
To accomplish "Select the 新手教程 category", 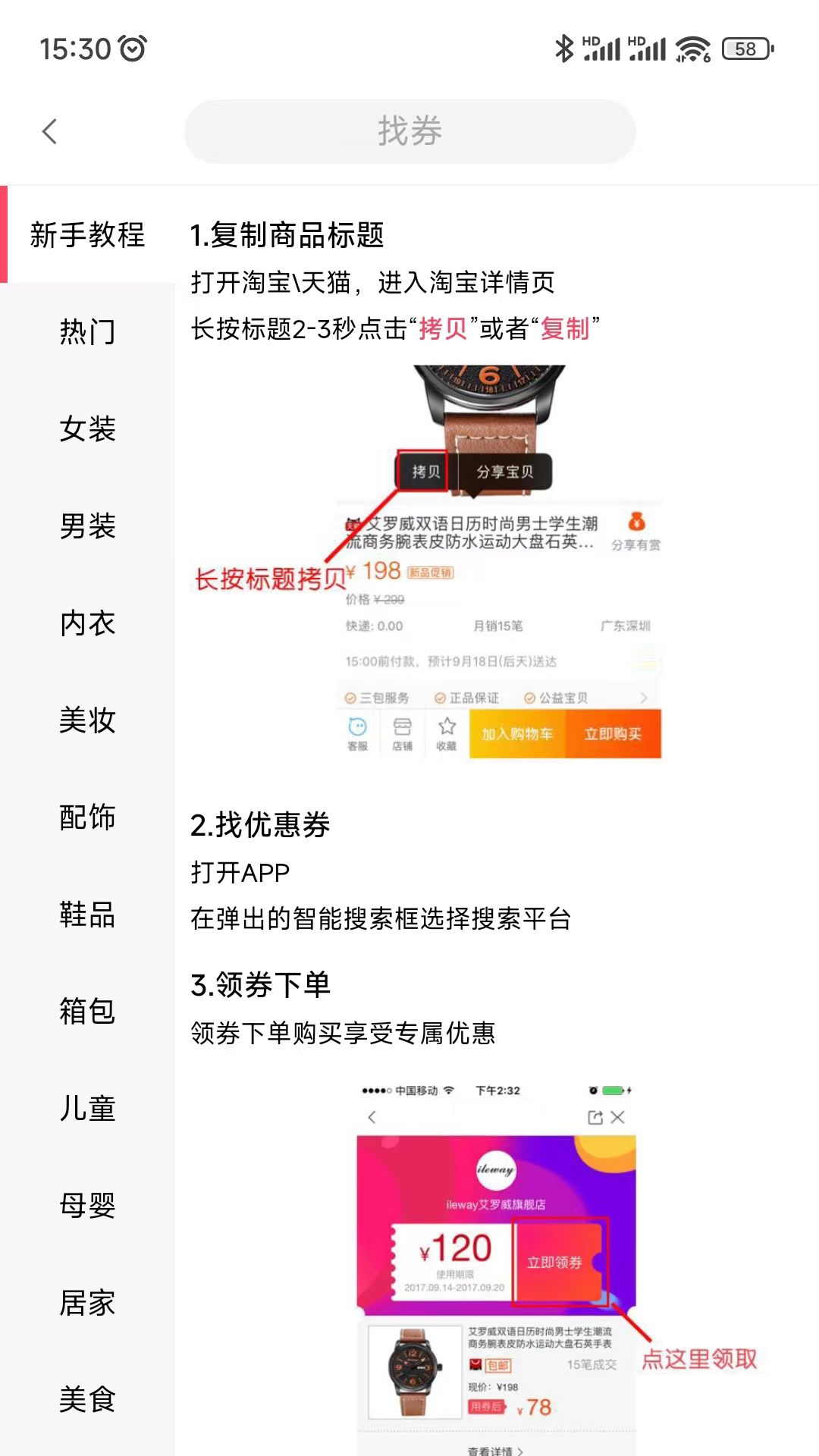I will coord(87,234).
